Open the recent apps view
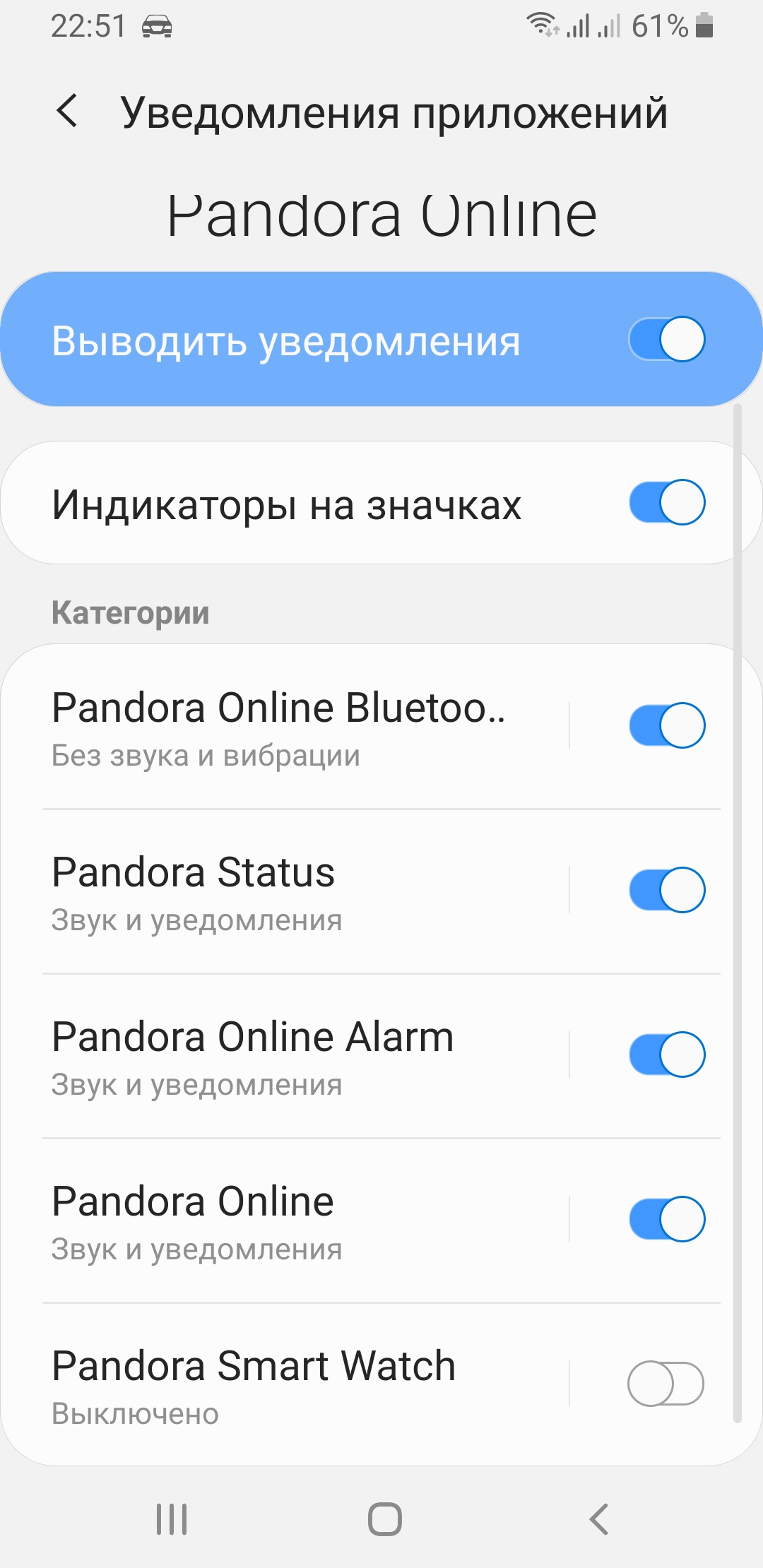Screen dimensions: 763x1568 click(172, 1519)
